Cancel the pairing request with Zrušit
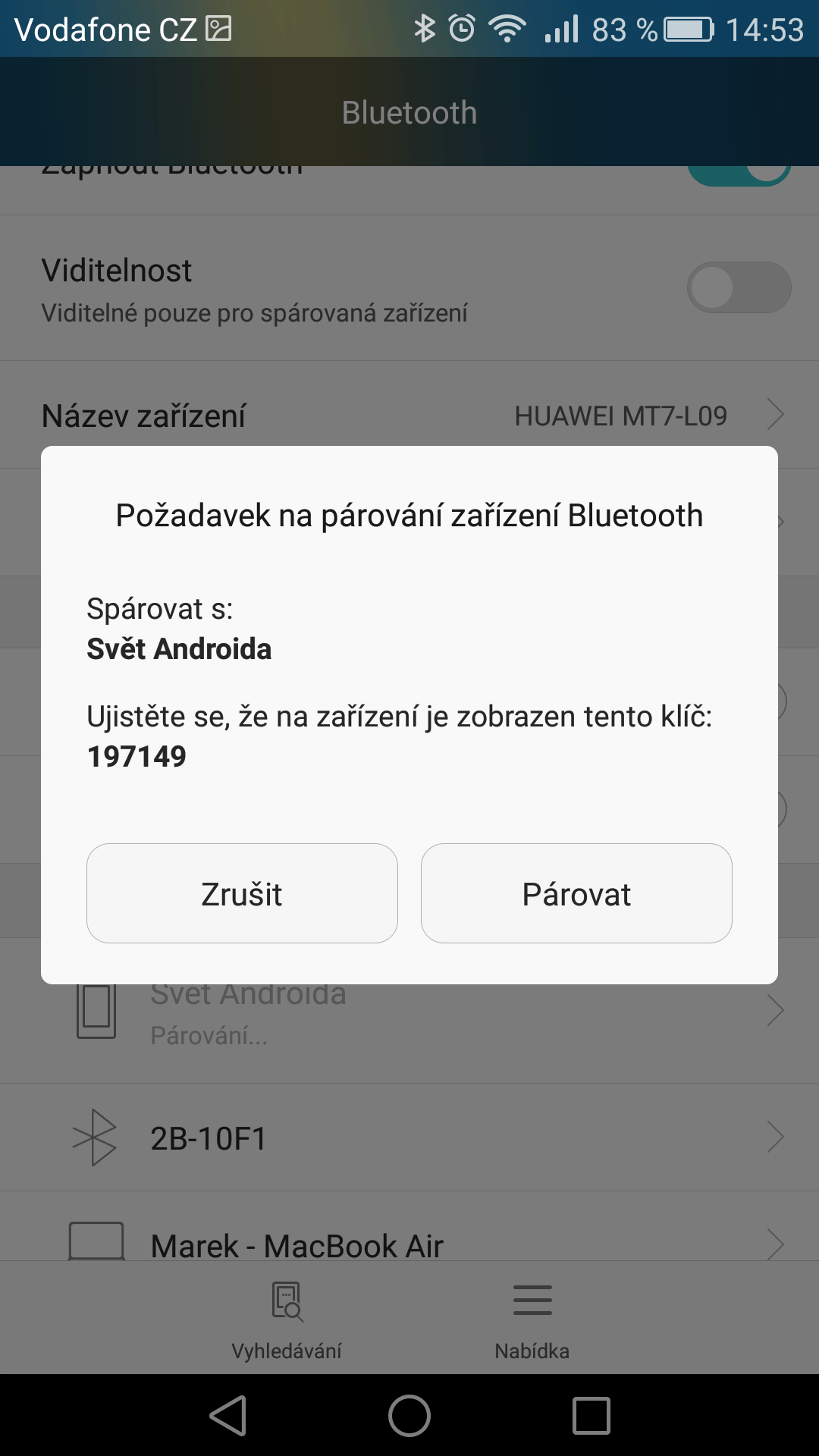 click(242, 893)
